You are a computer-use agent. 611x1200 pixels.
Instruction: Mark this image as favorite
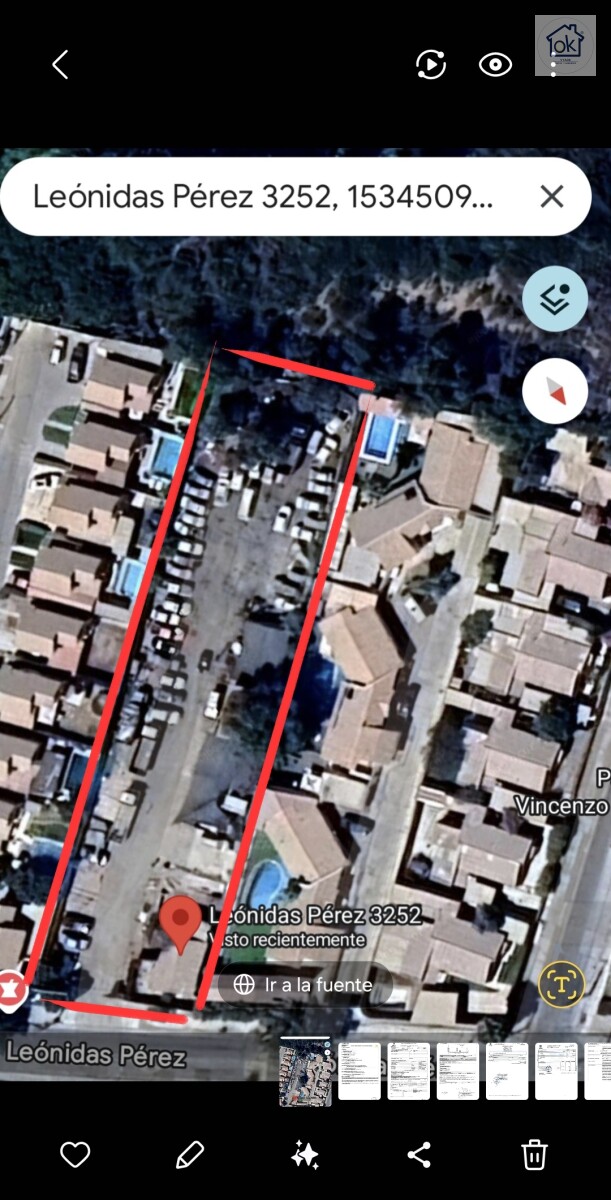pyautogui.click(x=75, y=1155)
